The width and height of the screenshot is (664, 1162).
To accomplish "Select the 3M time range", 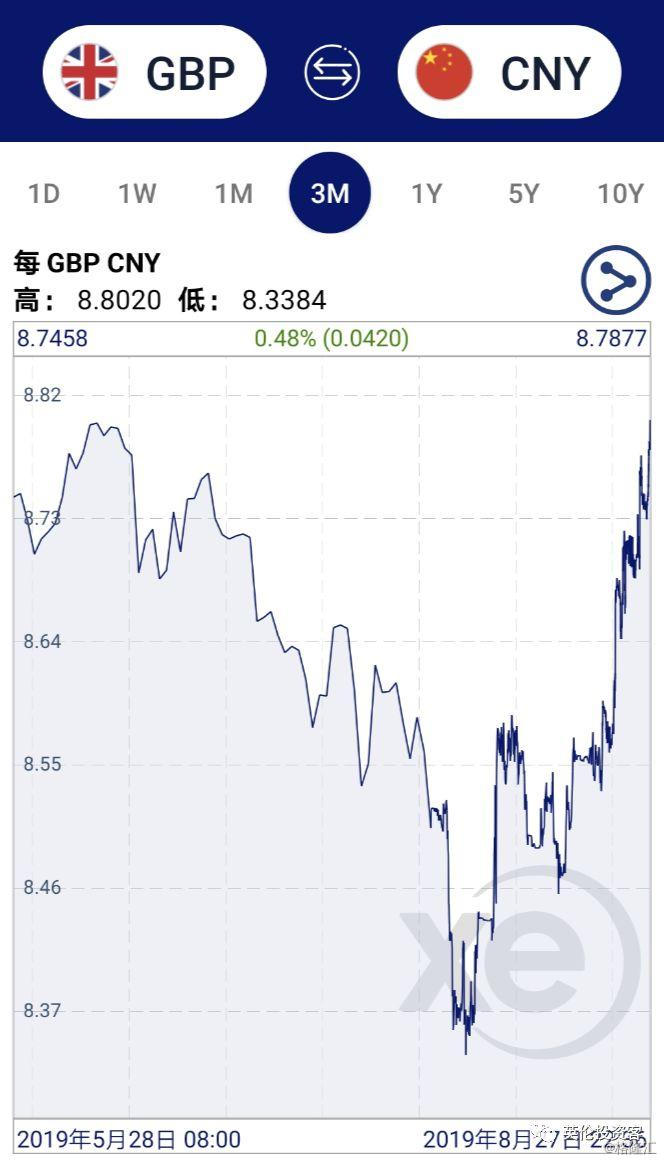I will coord(330,194).
